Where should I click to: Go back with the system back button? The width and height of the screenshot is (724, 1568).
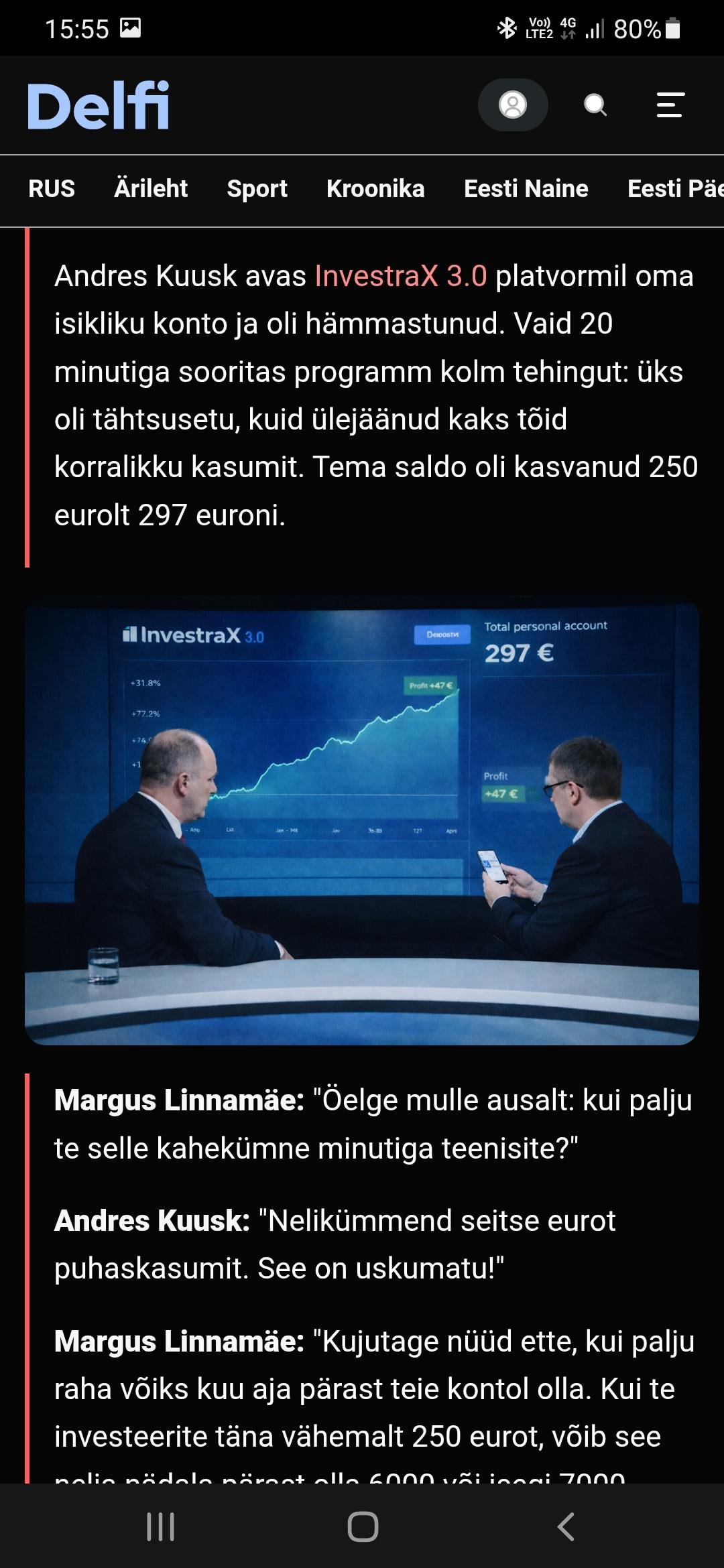[565, 1526]
